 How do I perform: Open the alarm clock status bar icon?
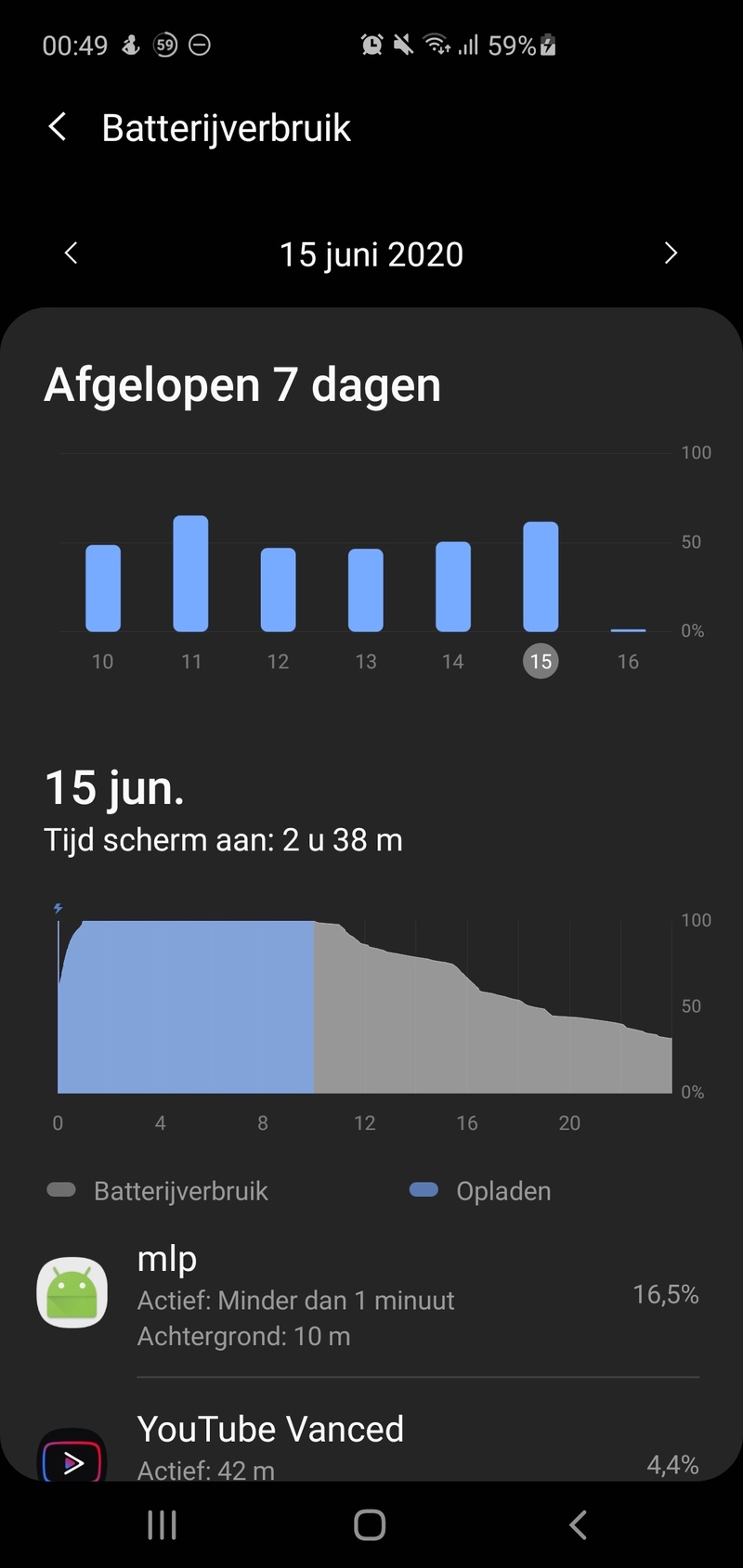(x=372, y=44)
